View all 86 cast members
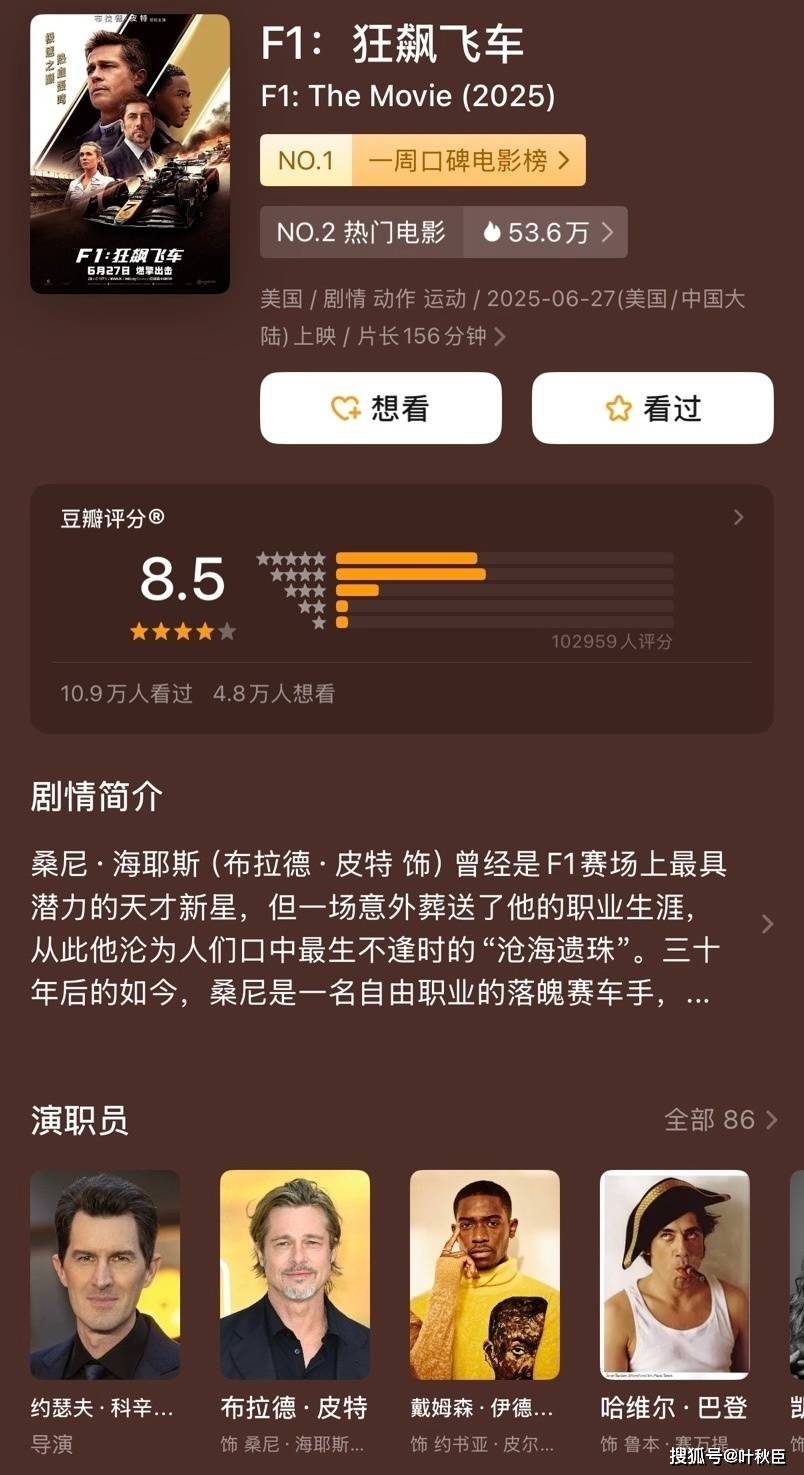 720,1119
